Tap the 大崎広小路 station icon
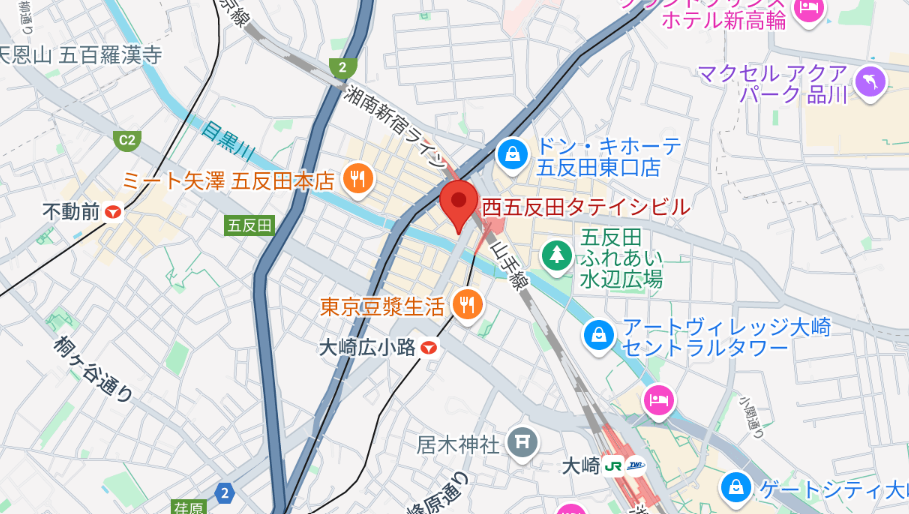Viewport: 909px width, 514px height. tap(429, 348)
